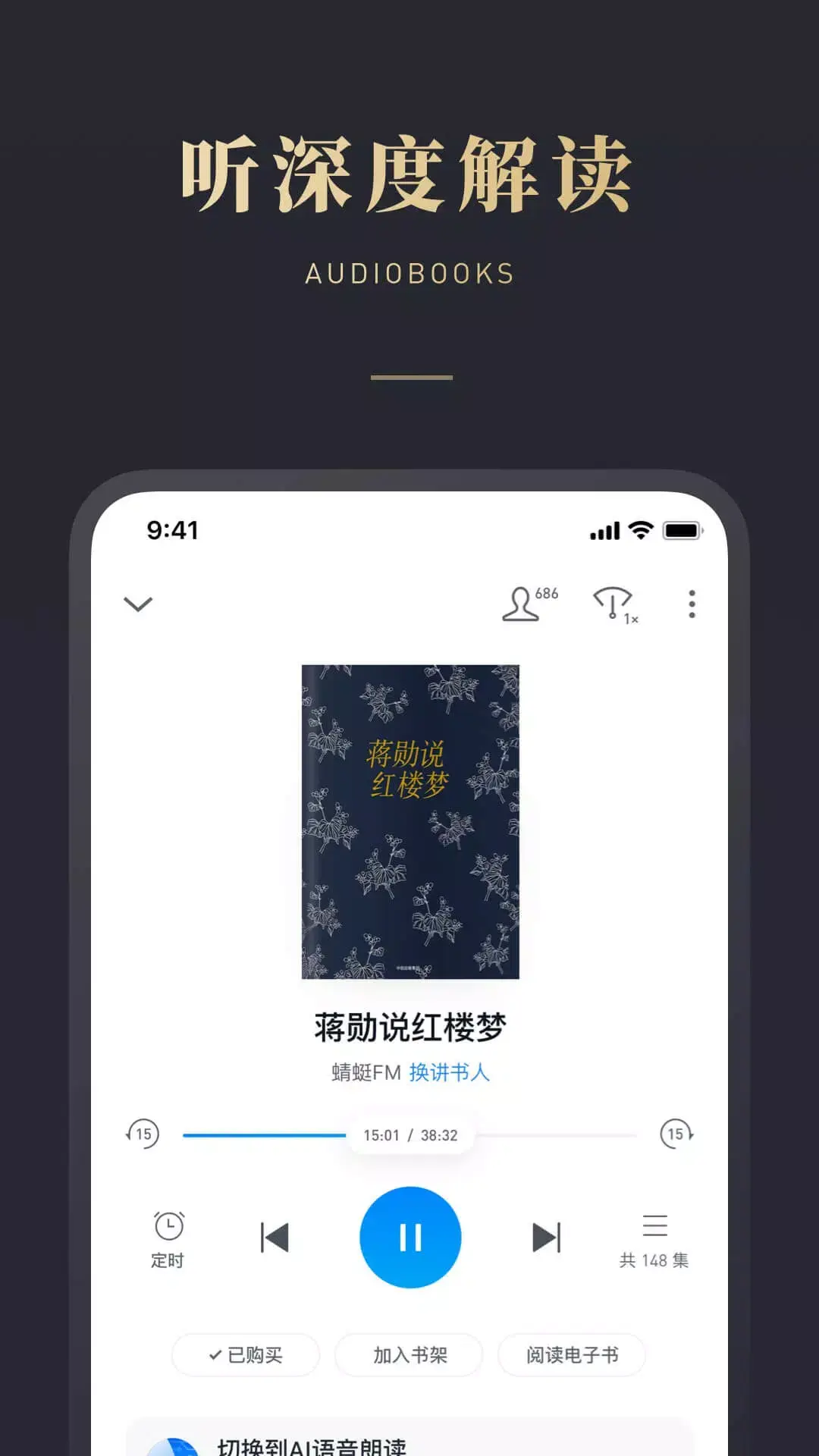This screenshot has height=1456, width=819.
Task: Open the episode list of 148 chapters
Action: [x=655, y=1236]
